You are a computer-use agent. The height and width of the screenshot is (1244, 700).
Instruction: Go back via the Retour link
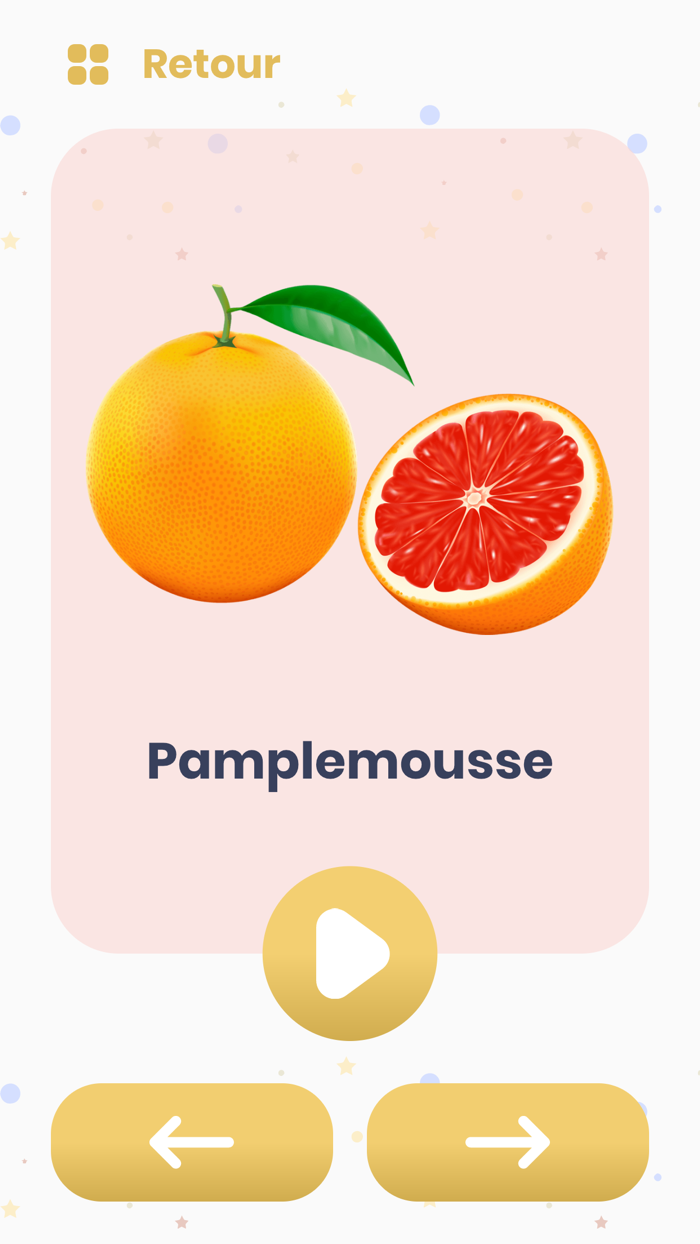[211, 65]
